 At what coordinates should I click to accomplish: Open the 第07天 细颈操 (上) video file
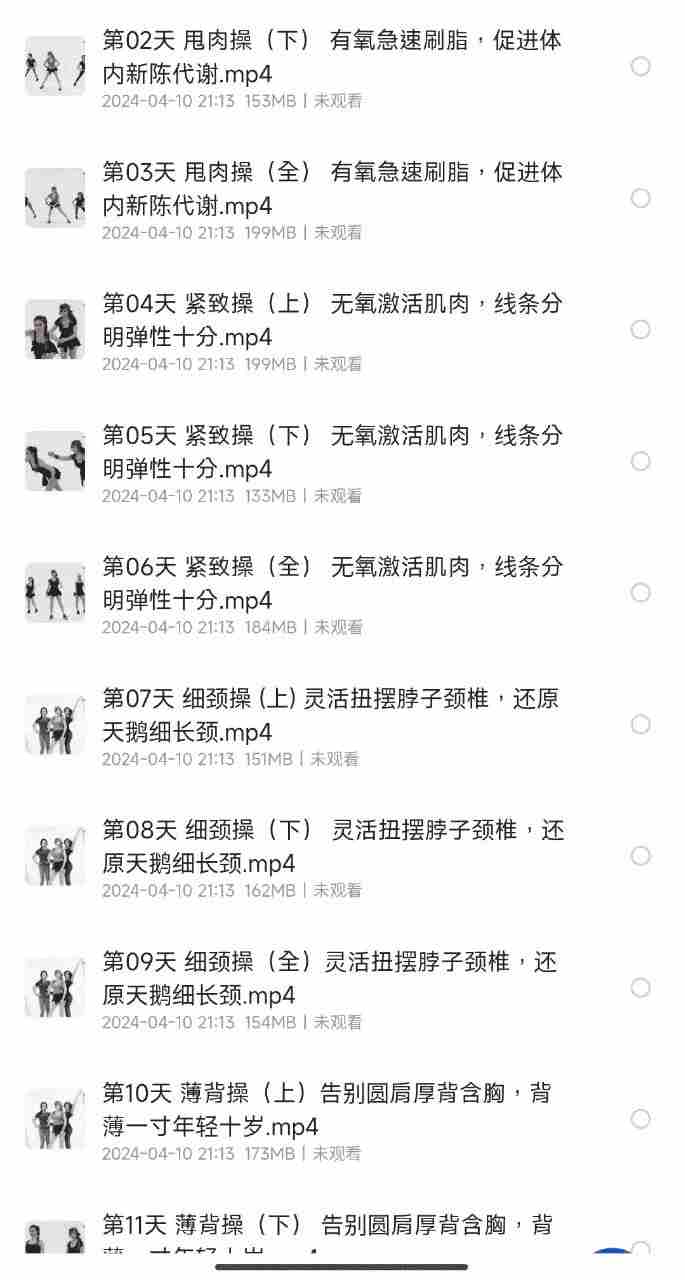(x=332, y=715)
